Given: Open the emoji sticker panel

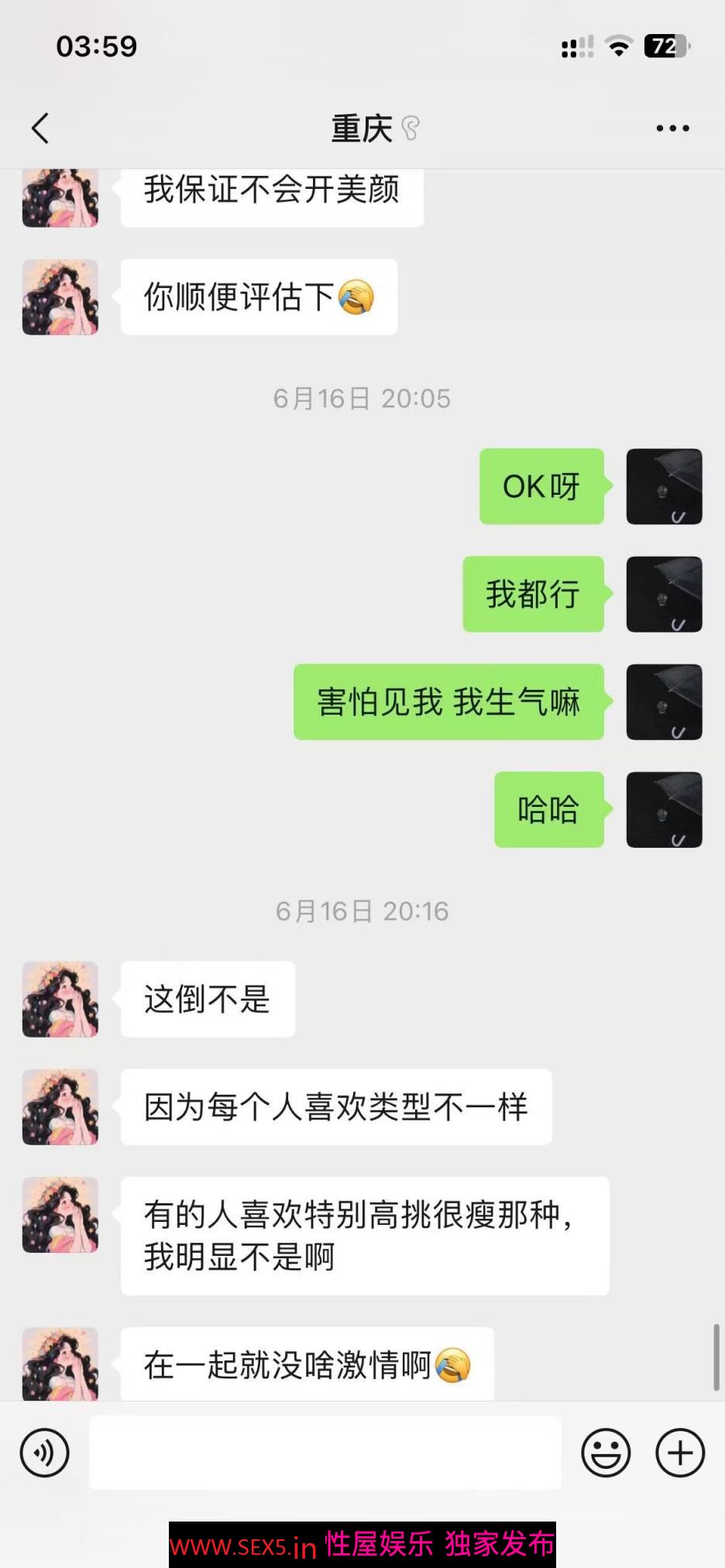Looking at the screenshot, I should [606, 1452].
